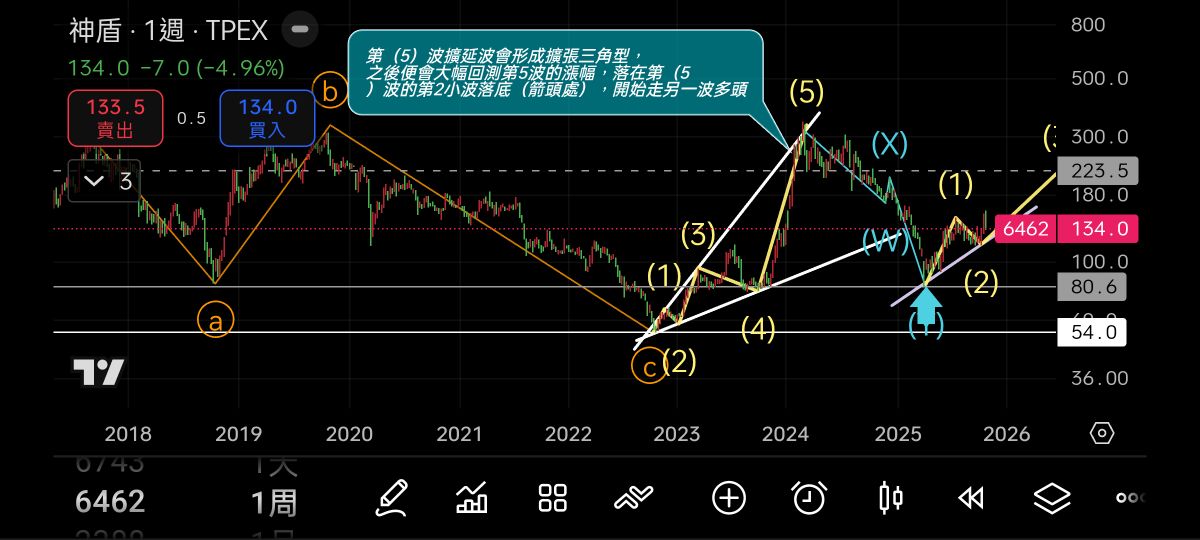The image size is (1200, 540).
Task: Tap the plus circle to add symbol
Action: tap(729, 497)
